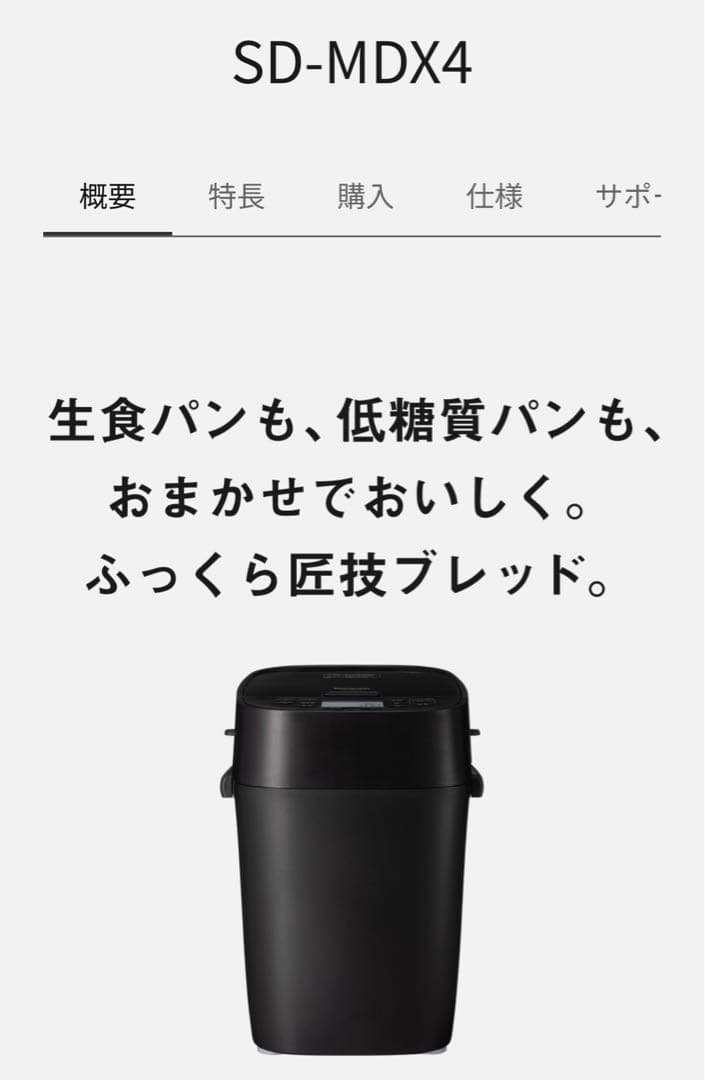Switch to the 特長 tab
The image size is (705, 1080).
coord(237,196)
